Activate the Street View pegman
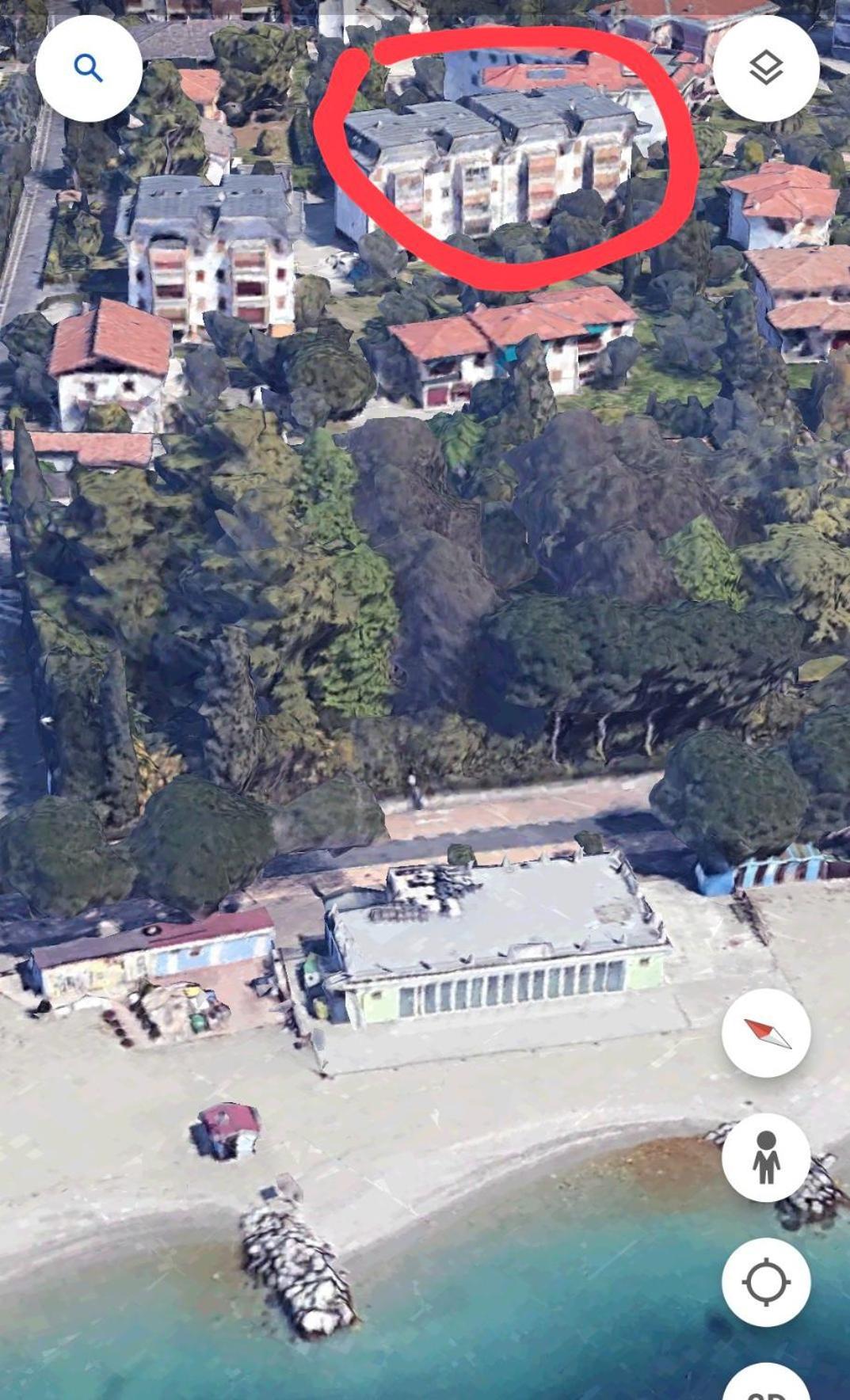850x1400 pixels. (x=766, y=1157)
